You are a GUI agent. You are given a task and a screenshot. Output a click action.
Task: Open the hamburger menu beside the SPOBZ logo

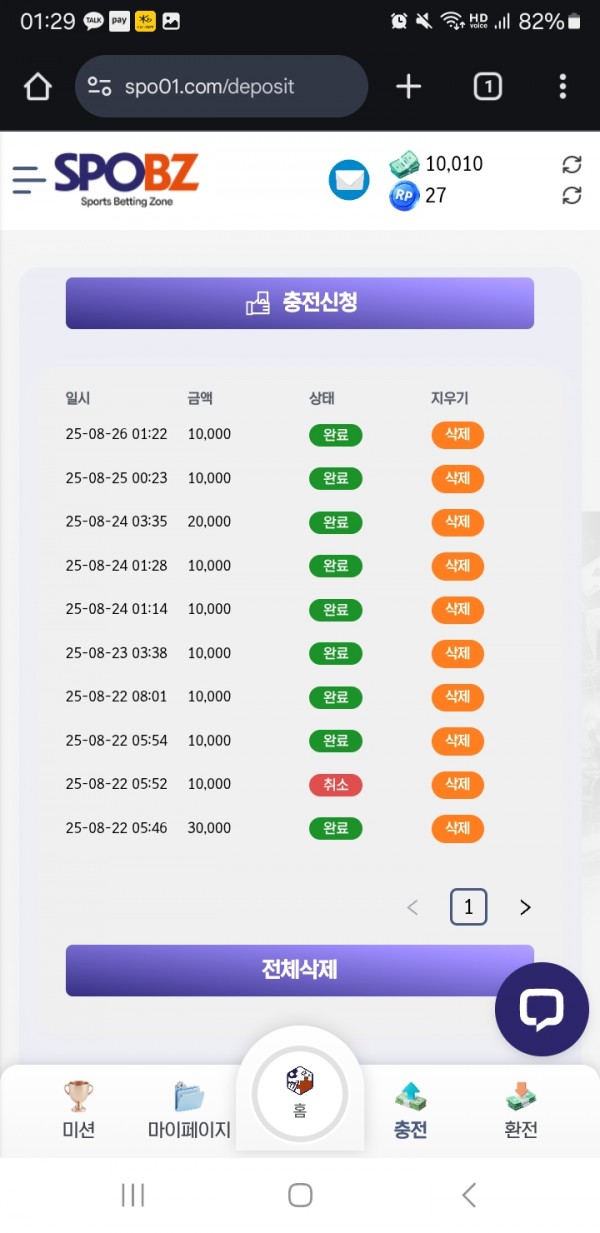29,180
